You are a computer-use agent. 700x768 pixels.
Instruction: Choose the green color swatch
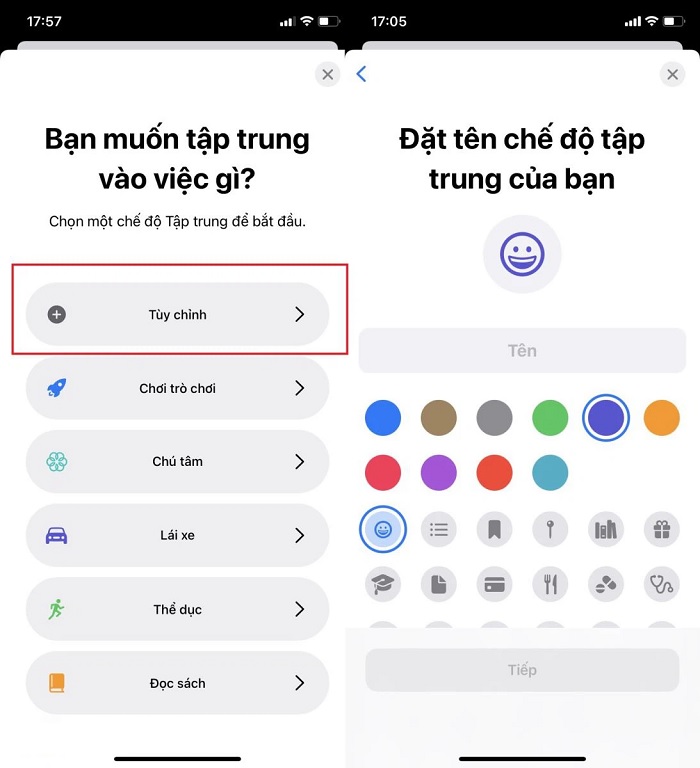click(549, 418)
